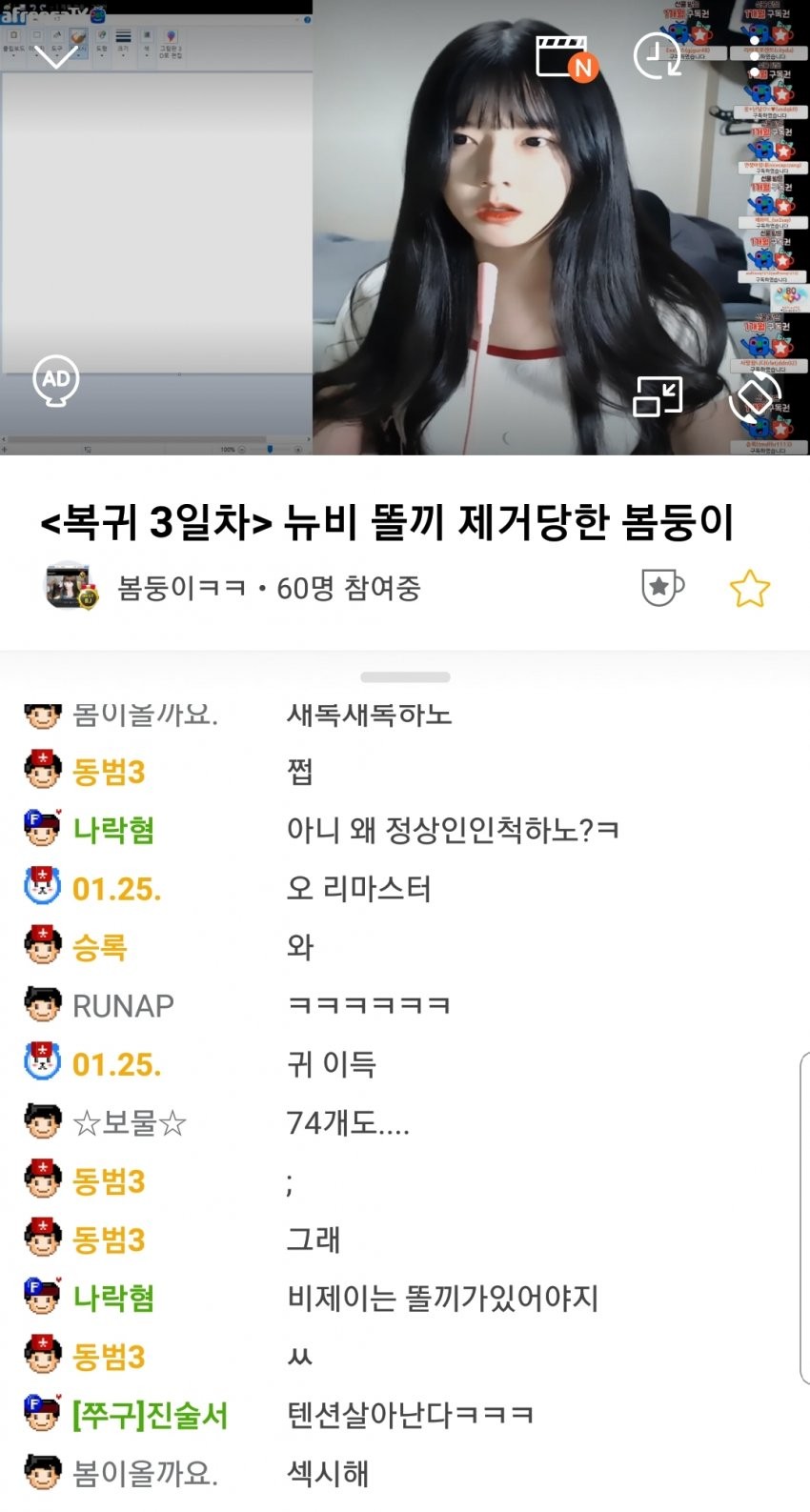Viewport: 810px width, 1512px height.
Task: Open the time machine replay icon
Action: pos(657,56)
